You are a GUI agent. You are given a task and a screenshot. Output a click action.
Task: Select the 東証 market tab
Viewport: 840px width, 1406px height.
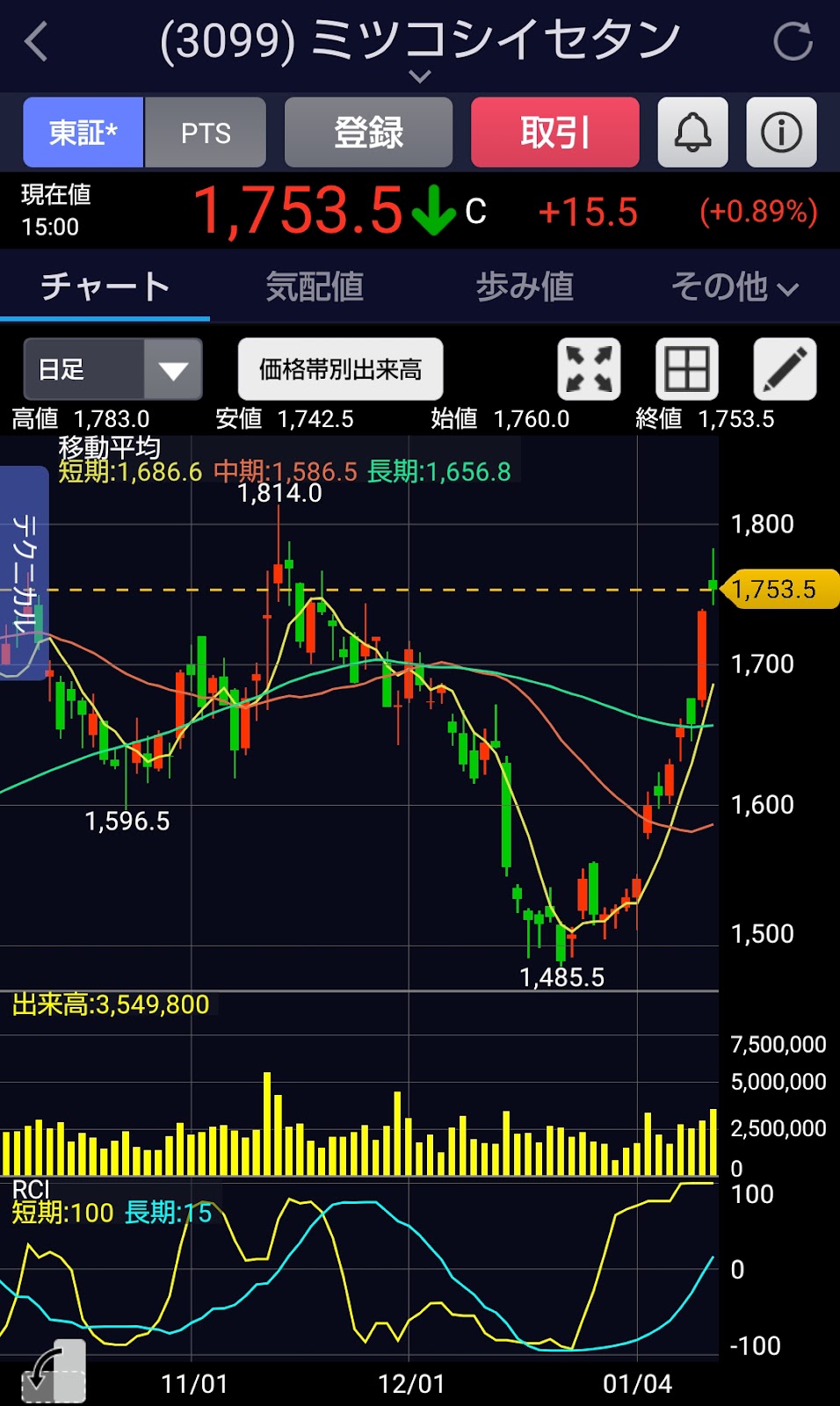point(83,133)
